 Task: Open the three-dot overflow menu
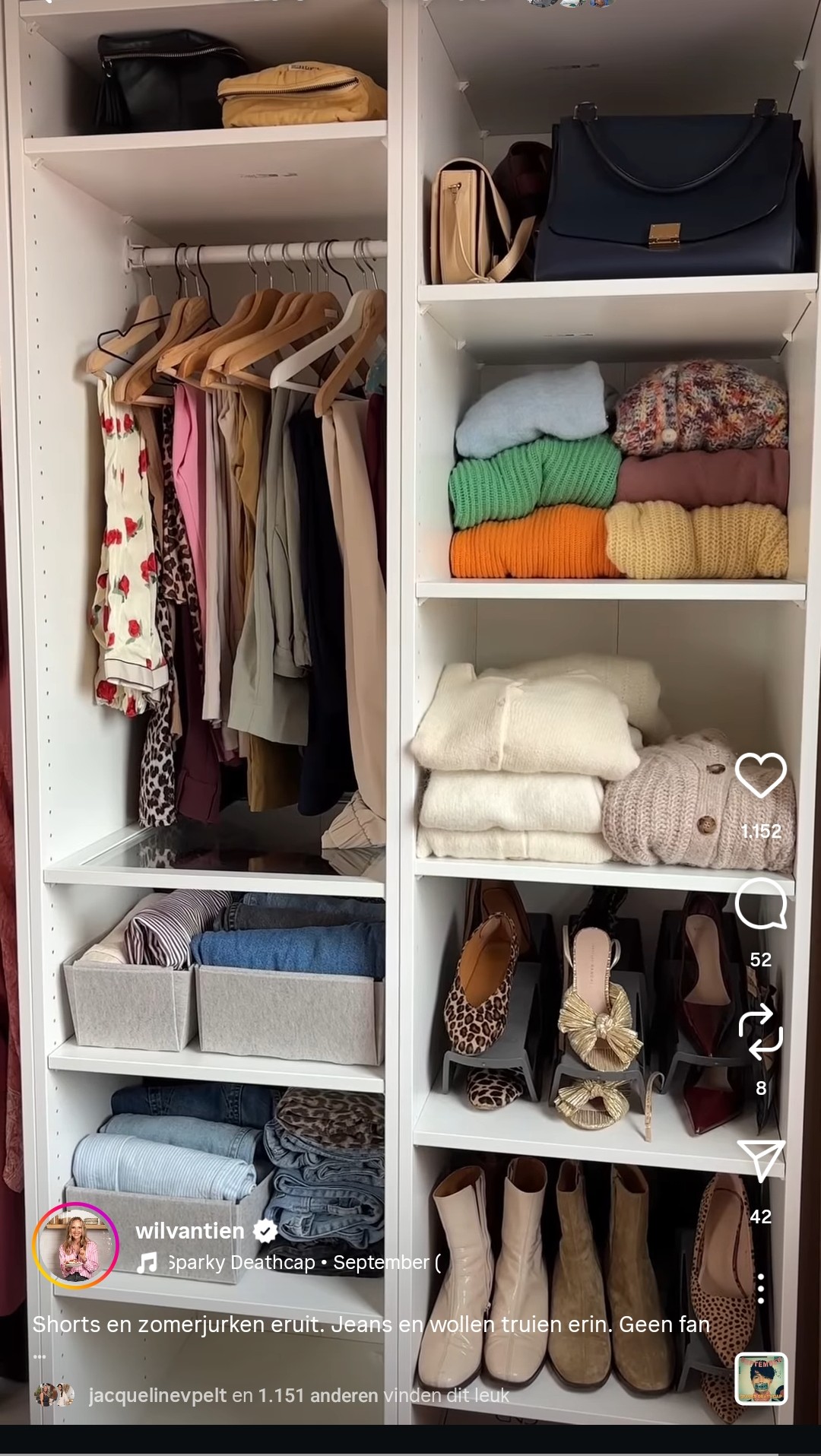coord(760,1289)
